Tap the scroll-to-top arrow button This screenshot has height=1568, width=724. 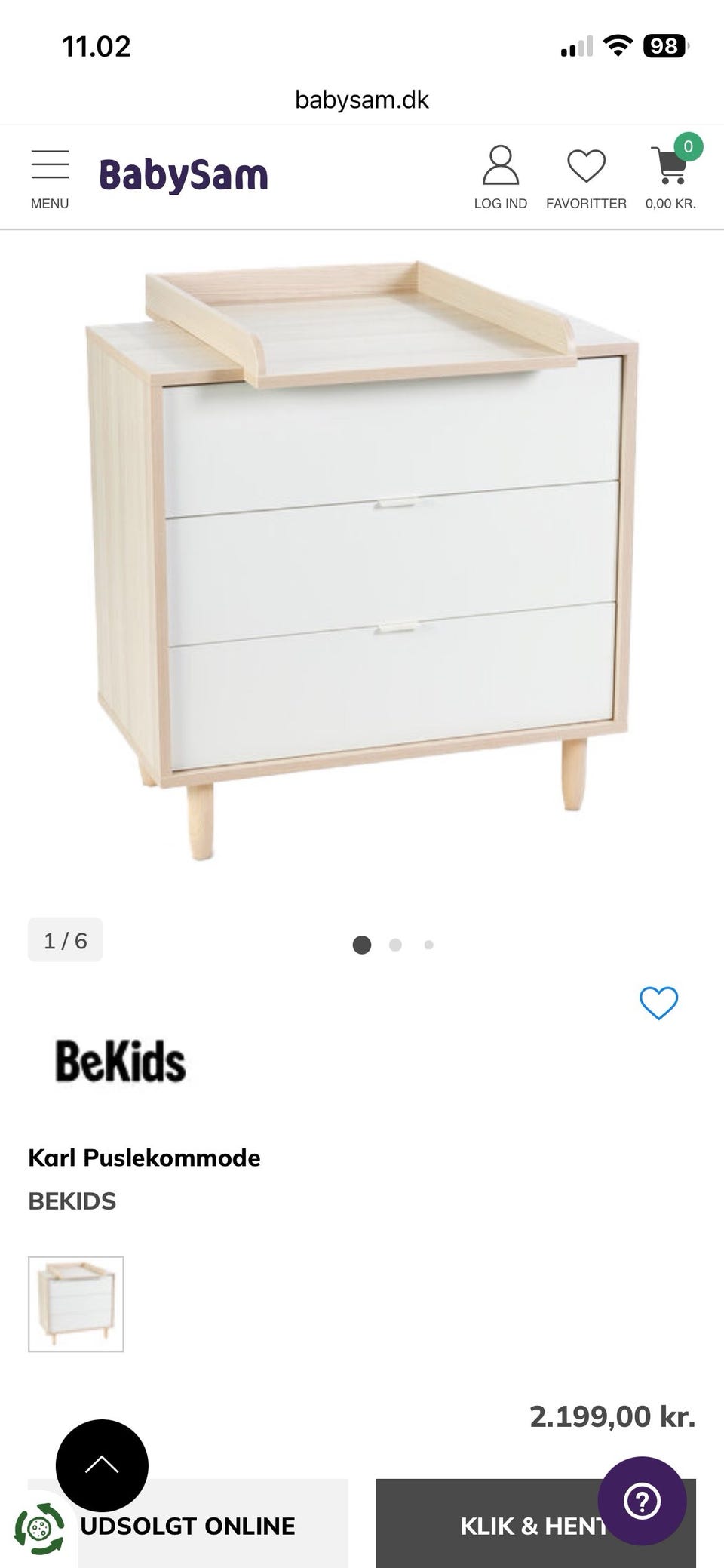102,1465
